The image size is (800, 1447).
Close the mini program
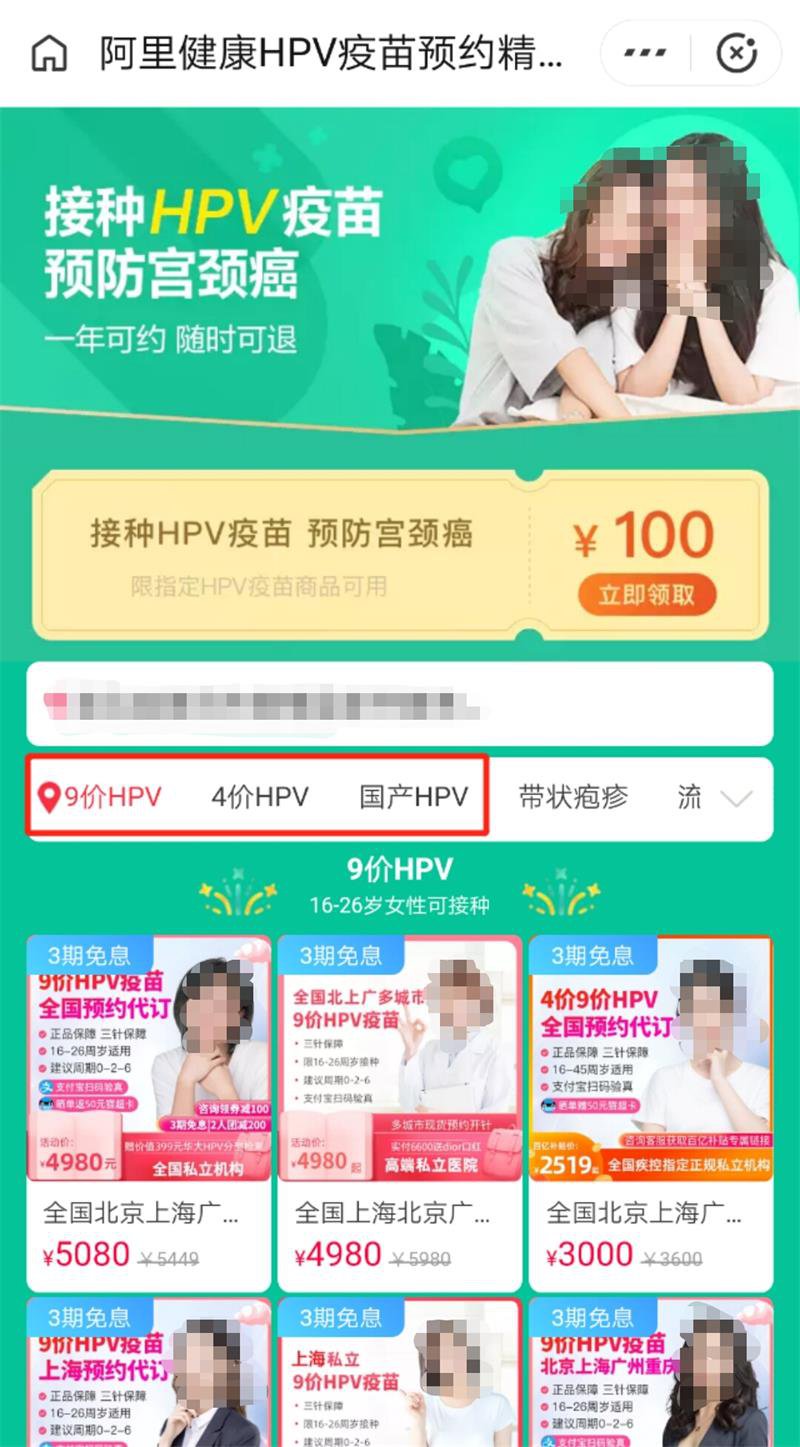(x=737, y=53)
